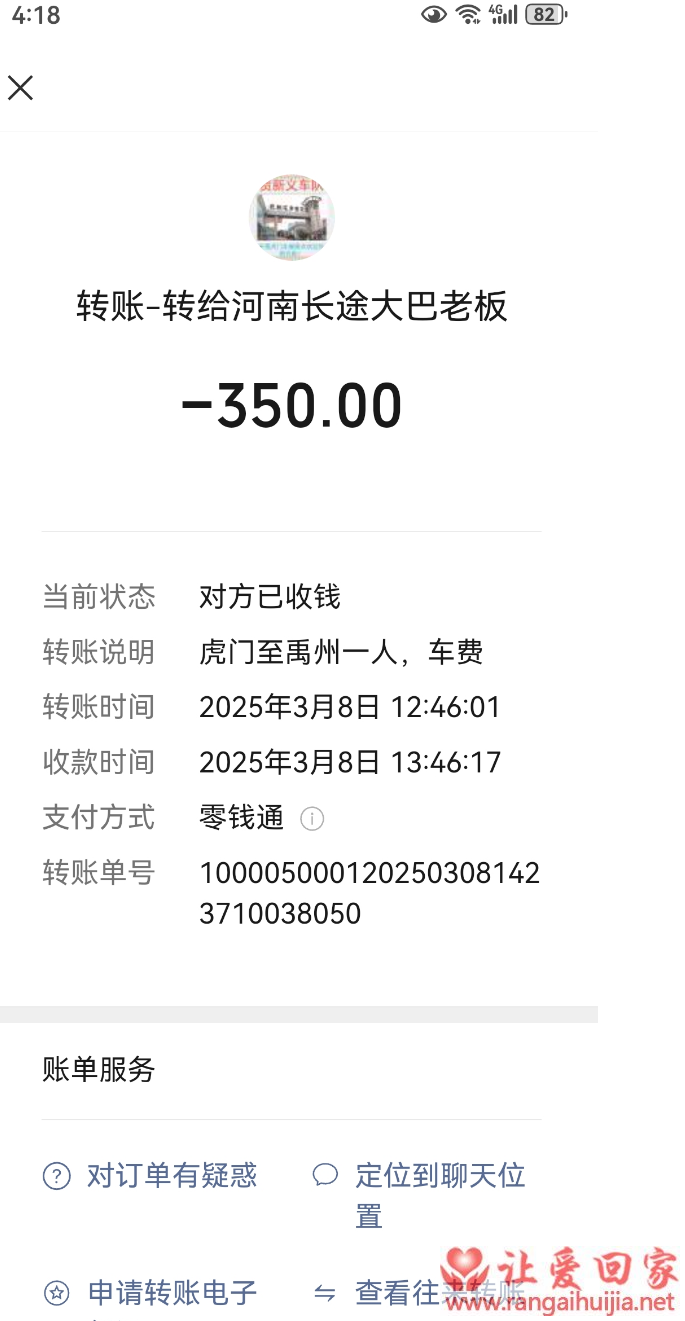Tap the info icon beside 零钱通
Image resolution: width=685 pixels, height=1321 pixels.
point(312,819)
